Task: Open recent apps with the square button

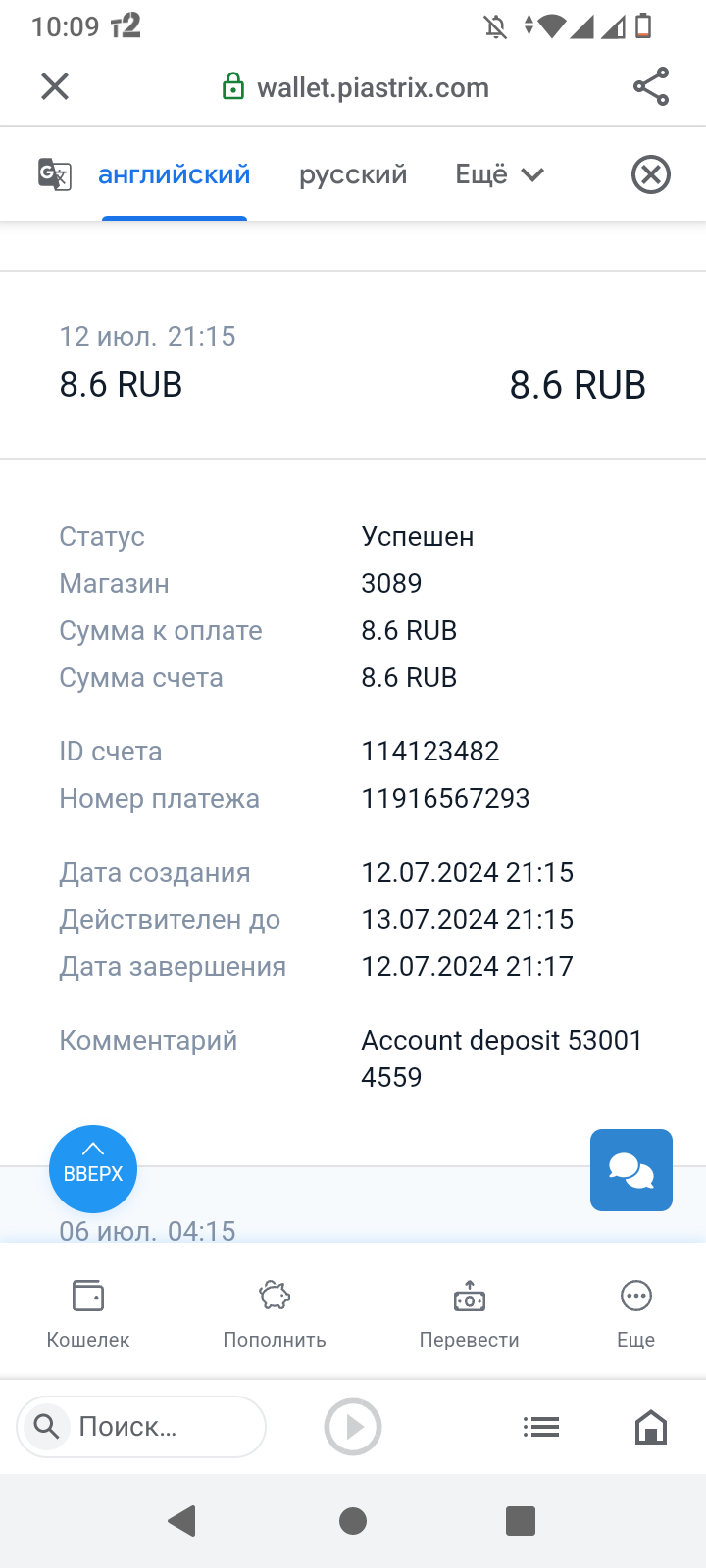Action: pos(521,1520)
